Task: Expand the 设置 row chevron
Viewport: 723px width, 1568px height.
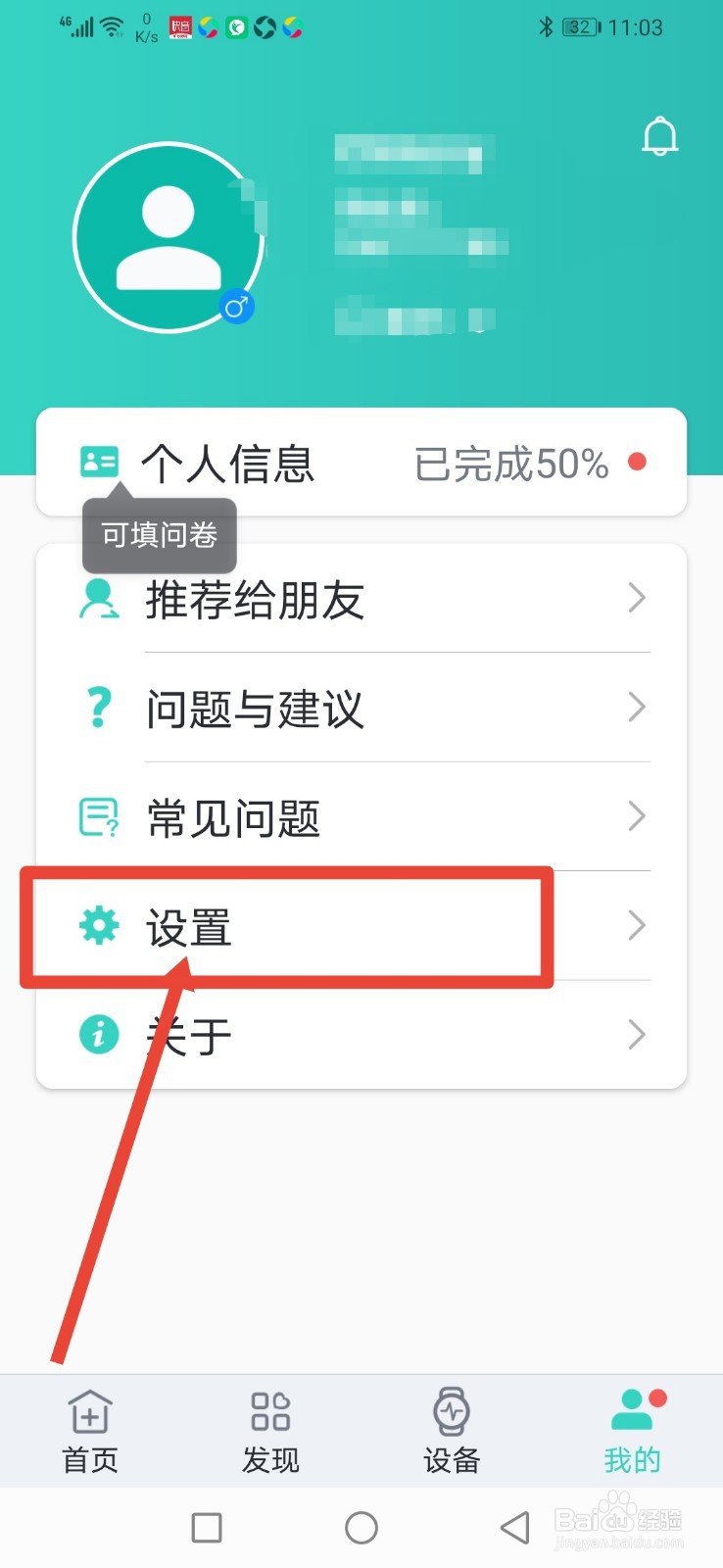Action: pyautogui.click(x=637, y=926)
